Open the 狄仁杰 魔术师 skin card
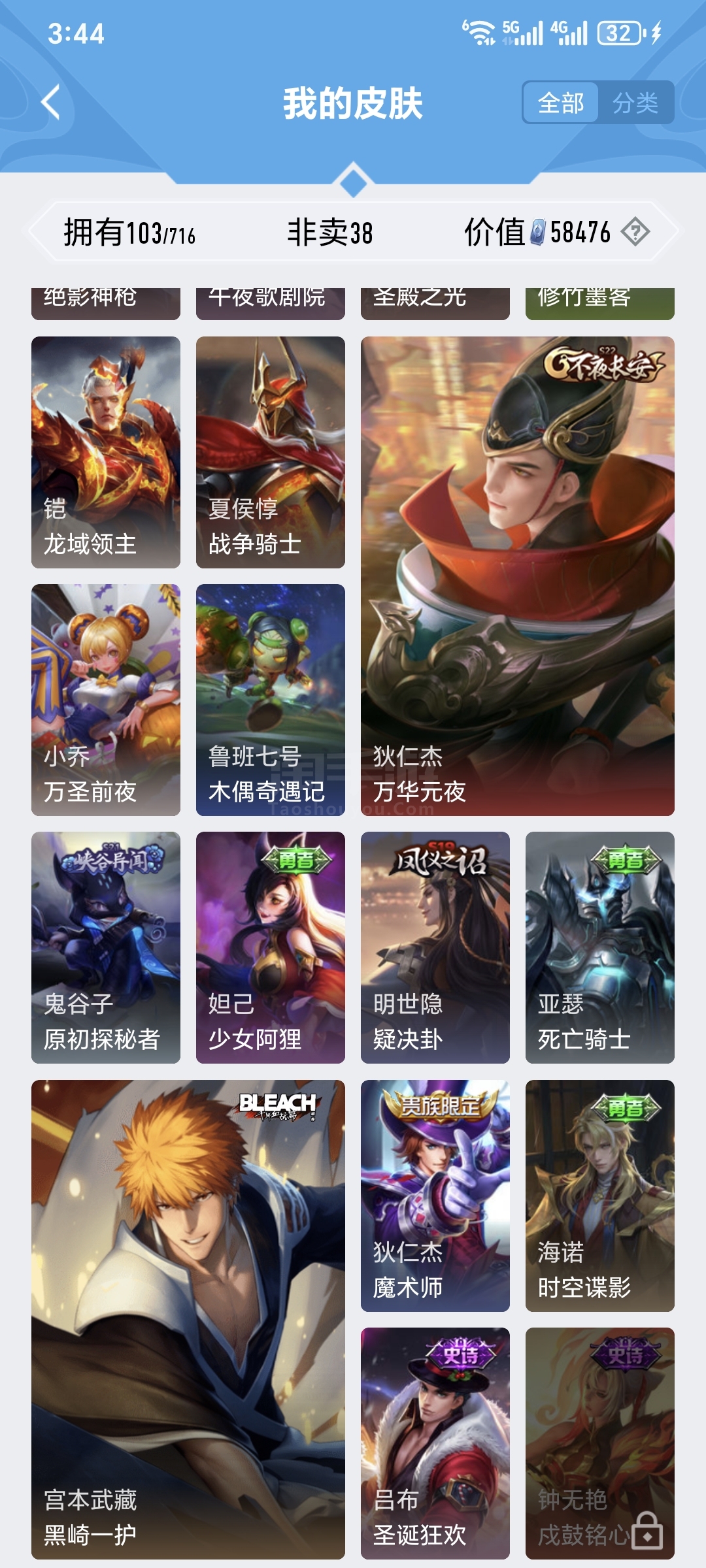Screen dimensions: 706x1568 pos(435,1196)
